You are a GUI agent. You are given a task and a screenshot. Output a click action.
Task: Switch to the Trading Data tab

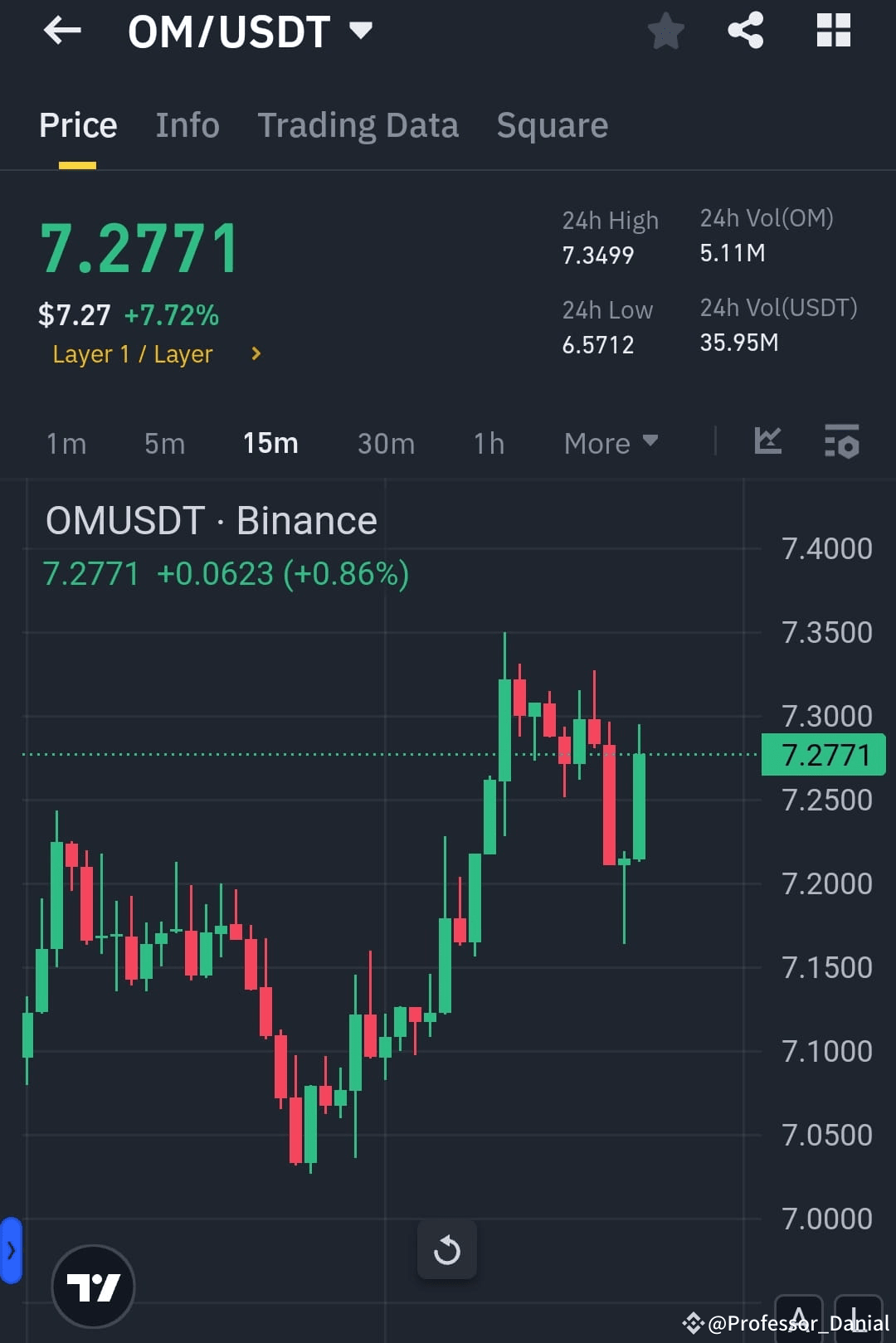click(x=358, y=124)
